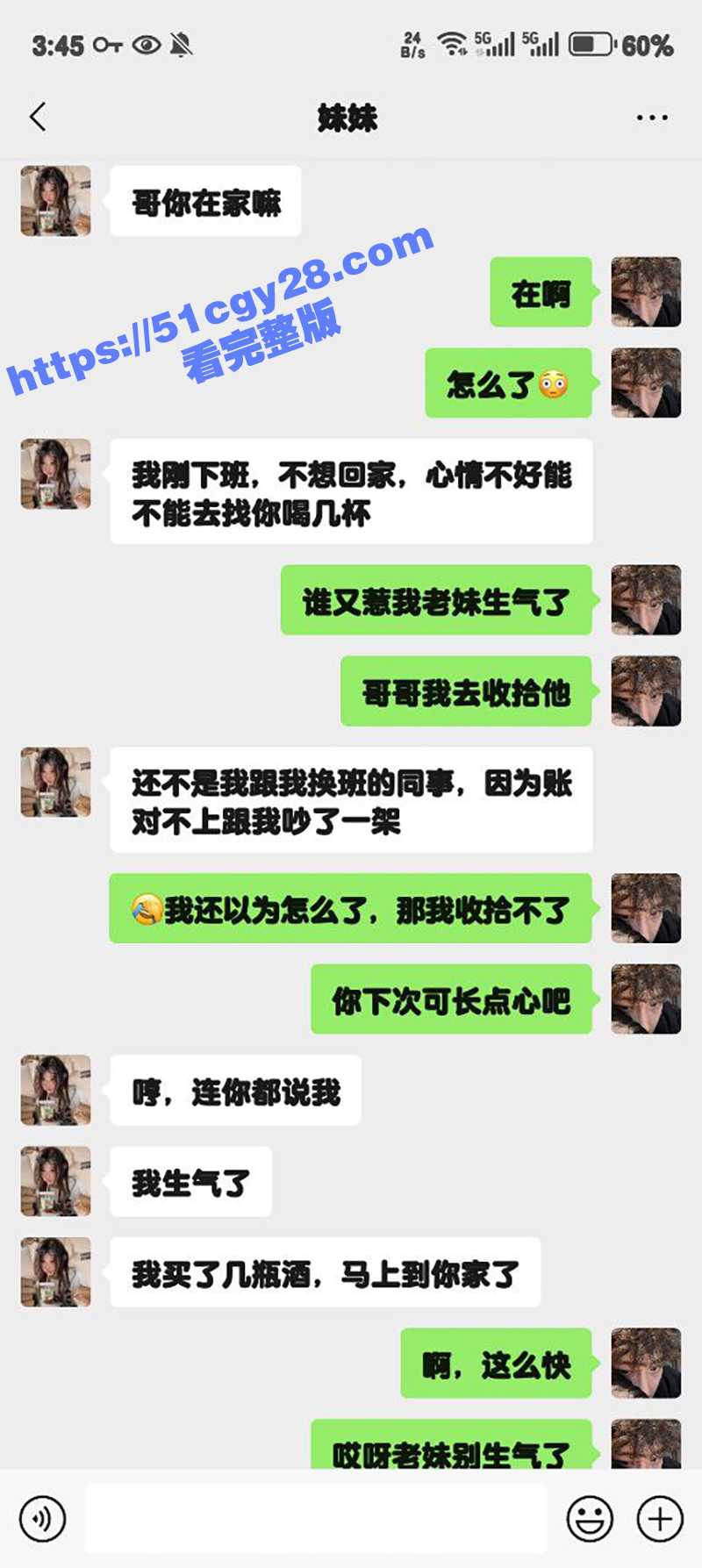Go back from the 妹妹 chat
702x1568 pixels.
[x=38, y=117]
